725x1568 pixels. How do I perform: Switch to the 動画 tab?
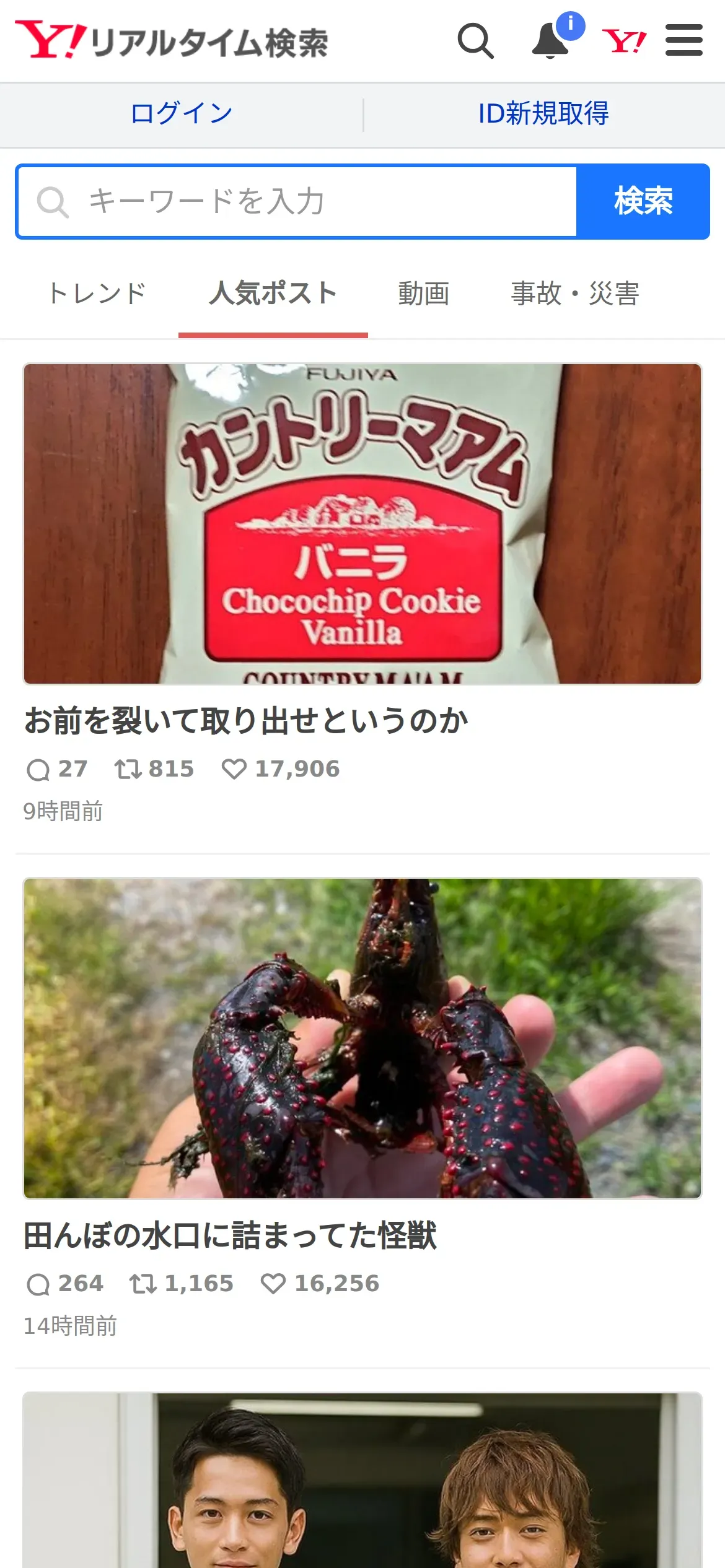pyautogui.click(x=424, y=294)
